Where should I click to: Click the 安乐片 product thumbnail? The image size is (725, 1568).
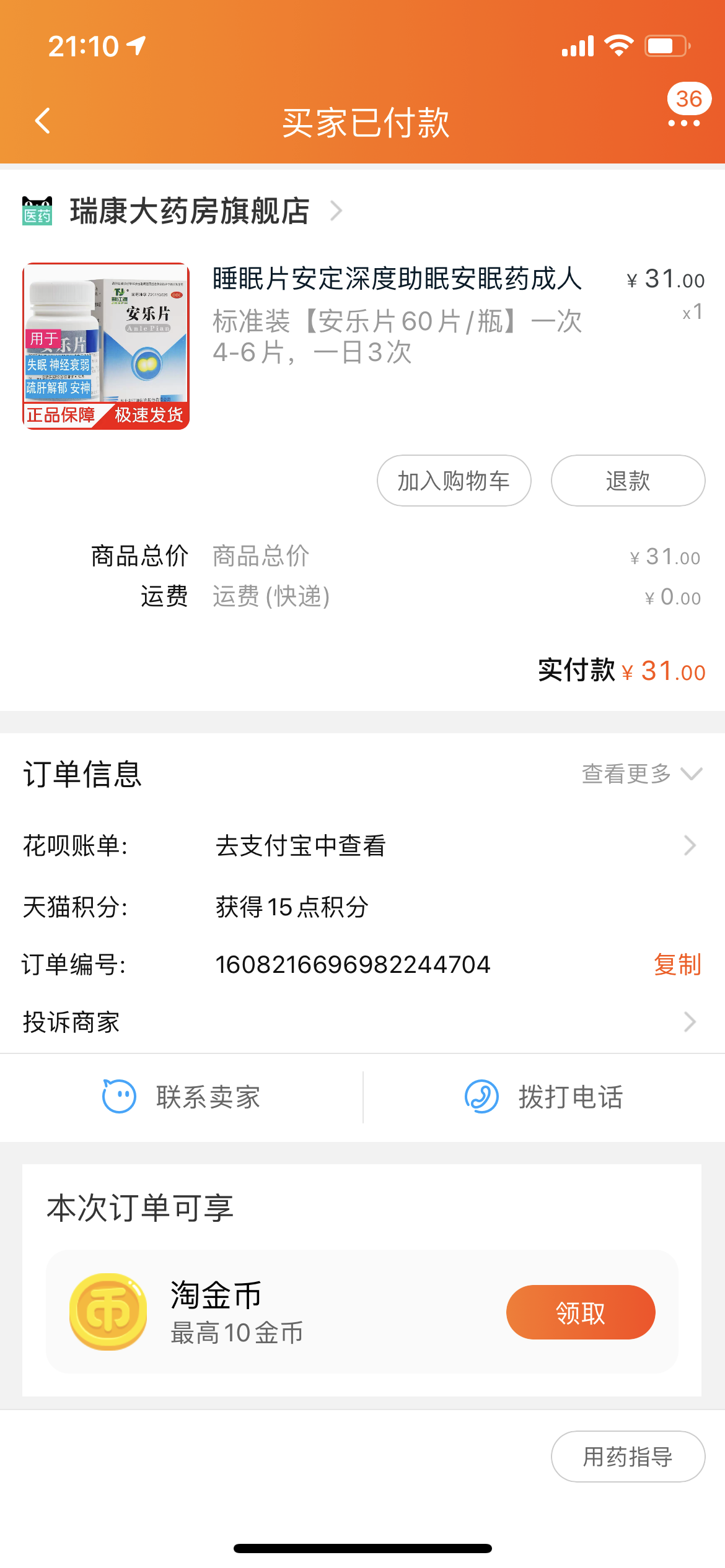(x=107, y=344)
